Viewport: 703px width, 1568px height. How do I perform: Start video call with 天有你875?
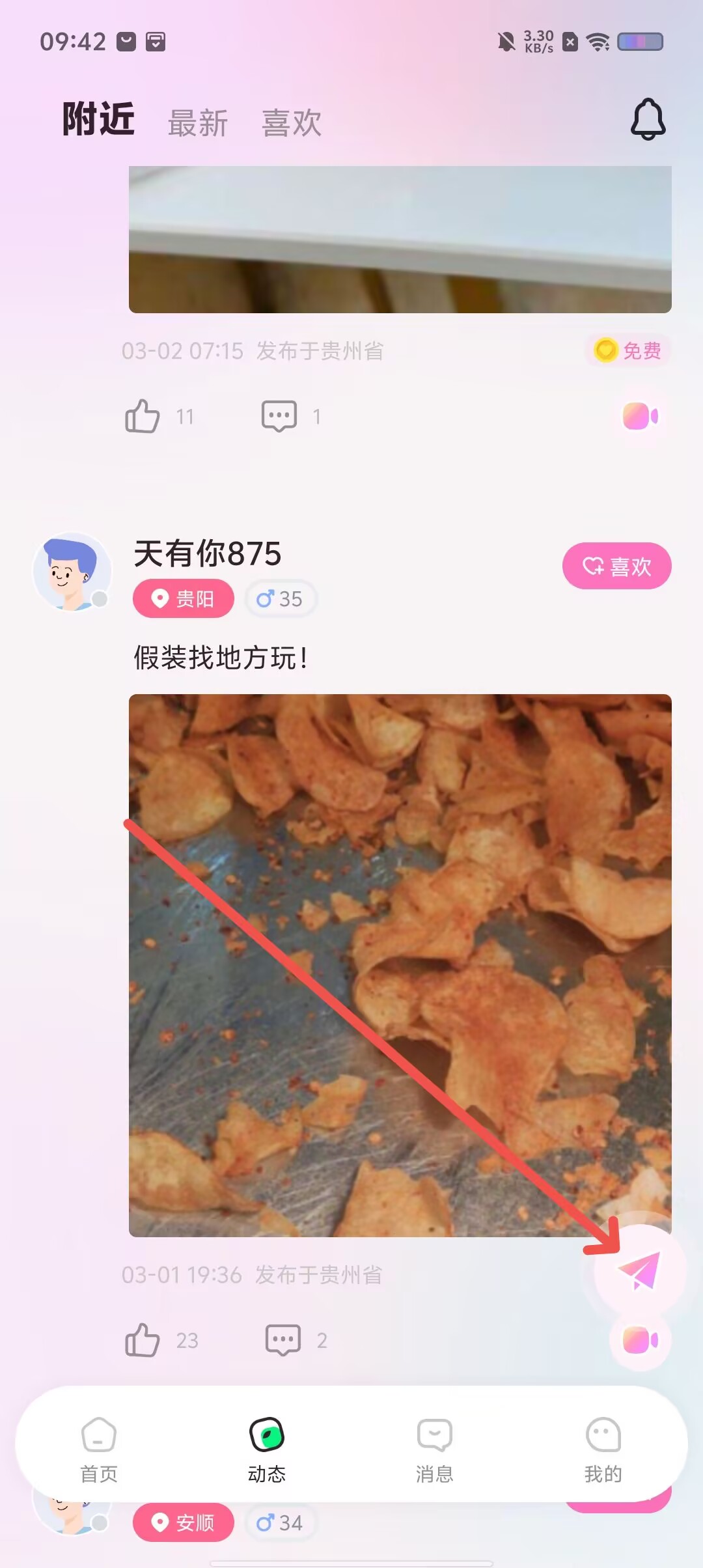click(x=640, y=1340)
